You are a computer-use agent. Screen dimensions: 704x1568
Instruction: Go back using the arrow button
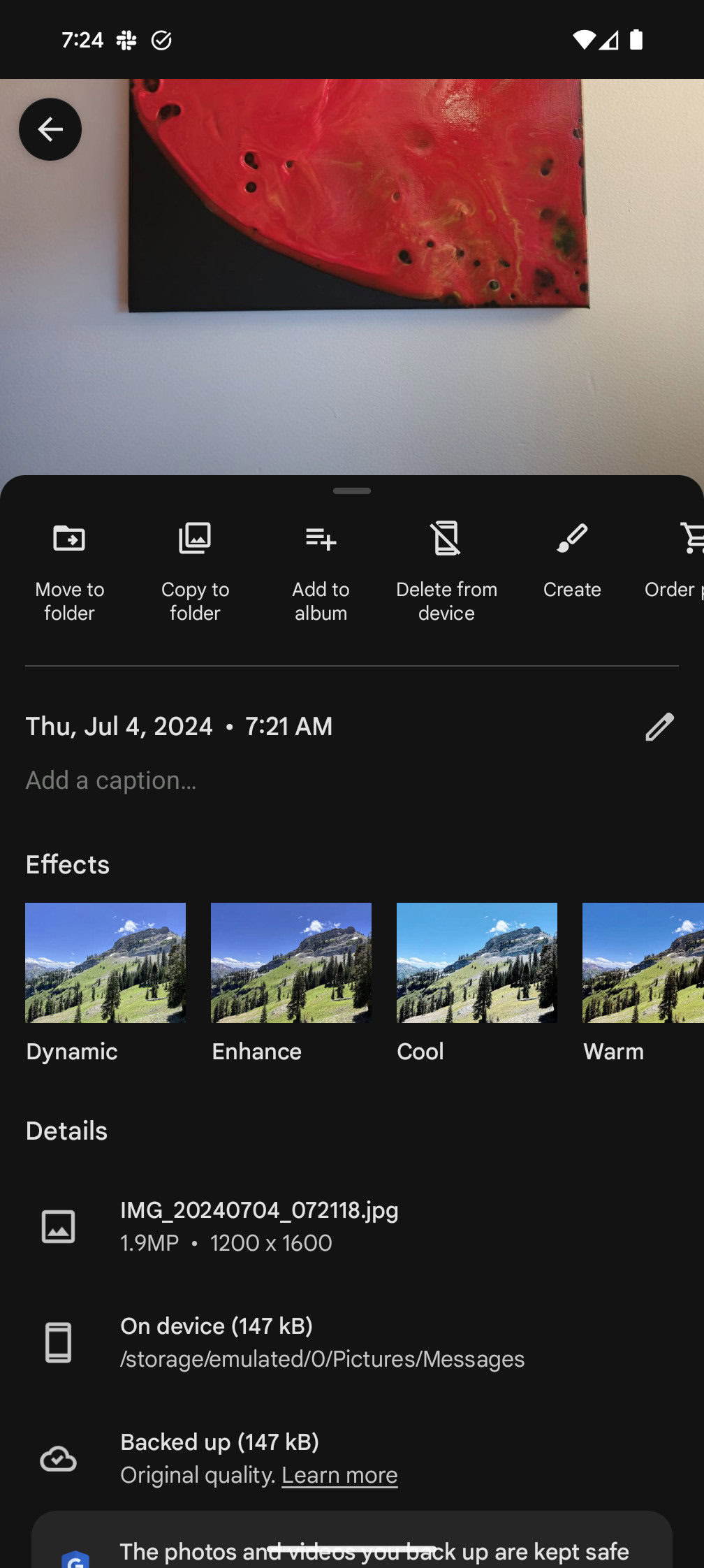coord(50,129)
